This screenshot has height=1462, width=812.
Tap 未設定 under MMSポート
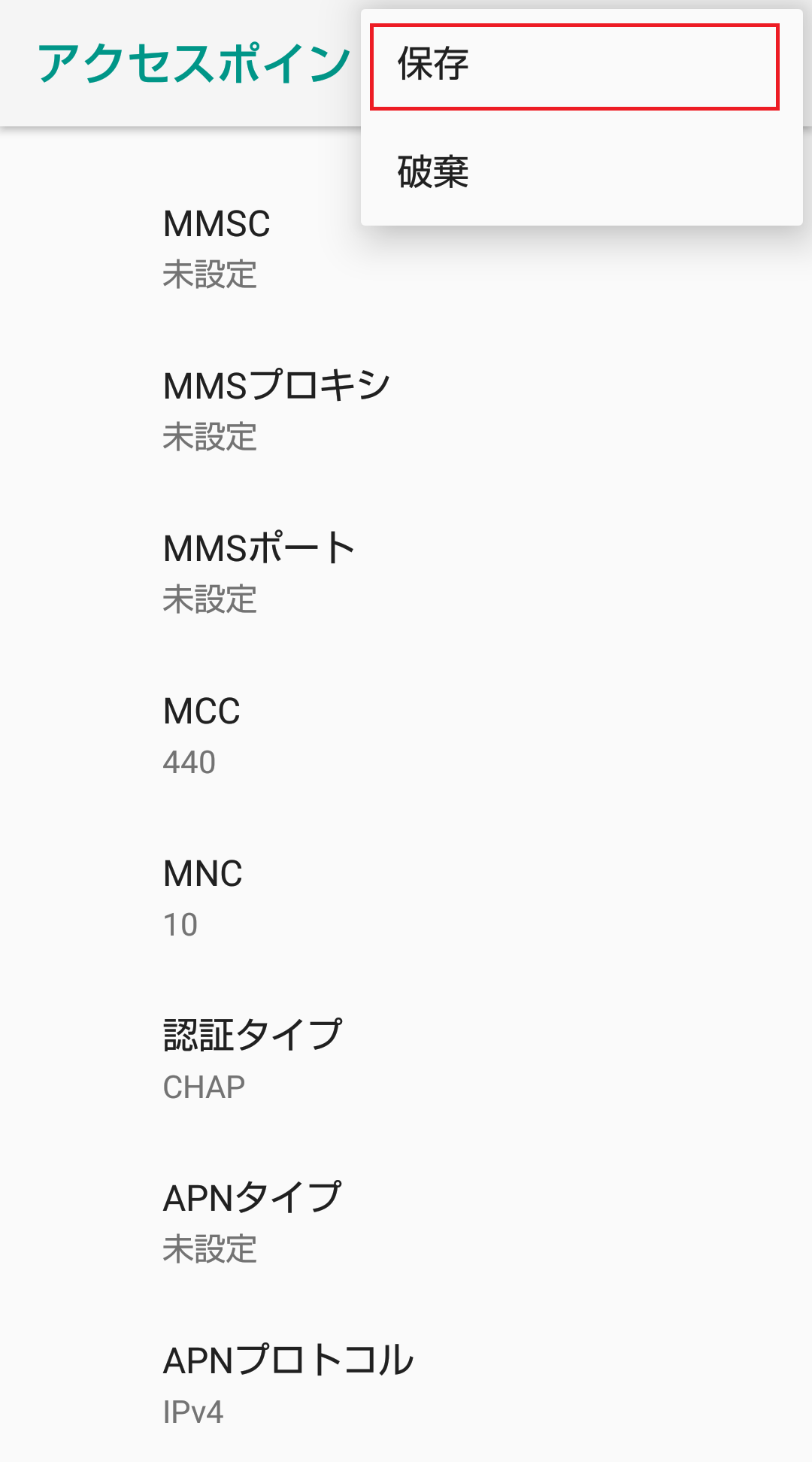click(210, 600)
